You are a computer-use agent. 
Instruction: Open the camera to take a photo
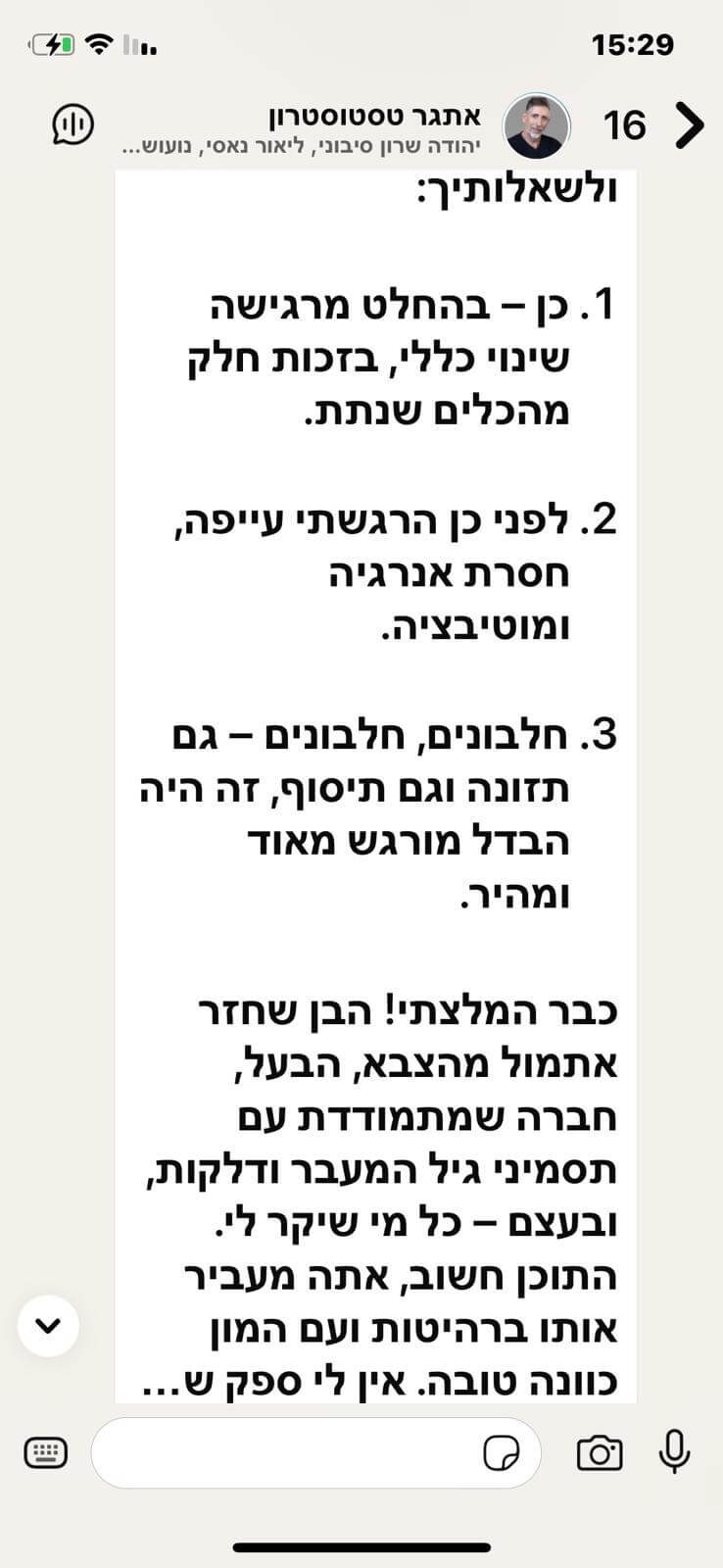pos(599,1452)
